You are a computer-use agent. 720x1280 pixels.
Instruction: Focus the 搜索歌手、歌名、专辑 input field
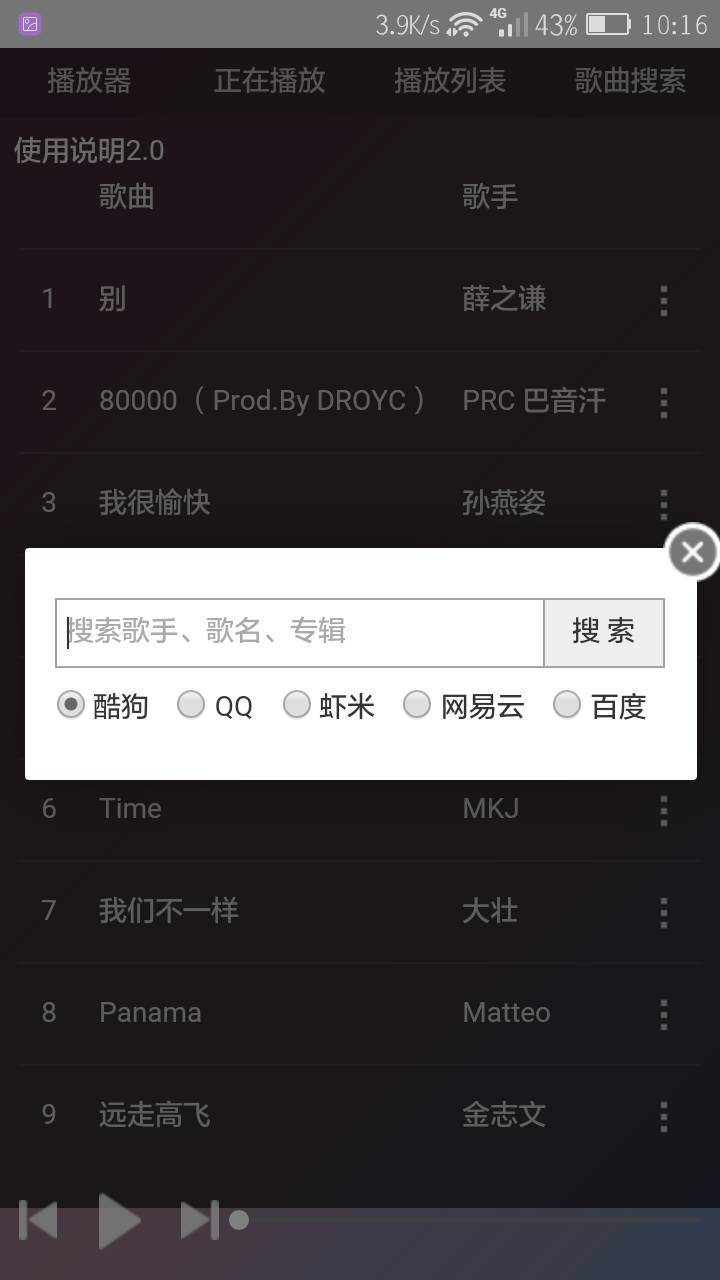click(300, 632)
